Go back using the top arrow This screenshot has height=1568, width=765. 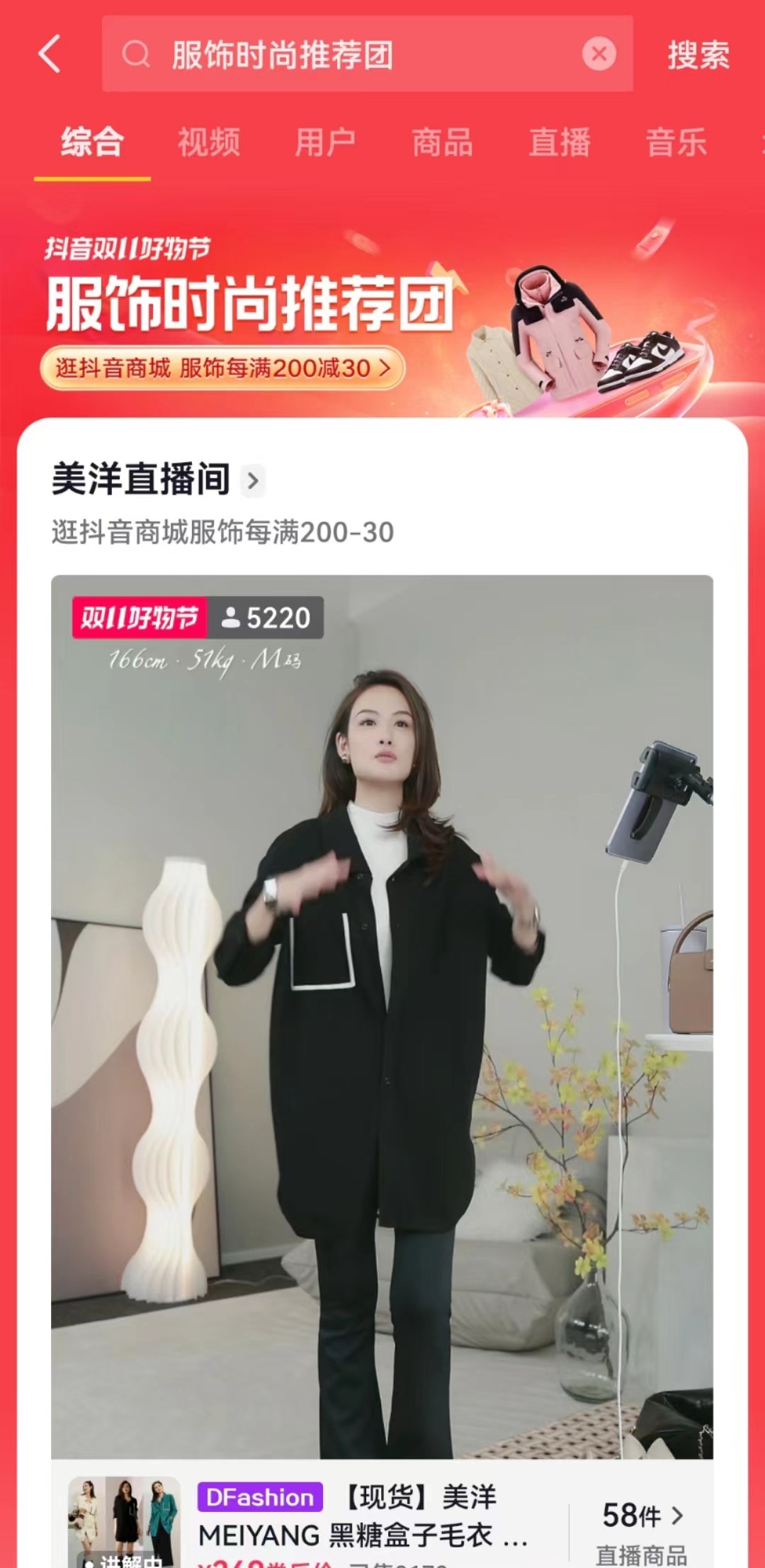click(50, 54)
